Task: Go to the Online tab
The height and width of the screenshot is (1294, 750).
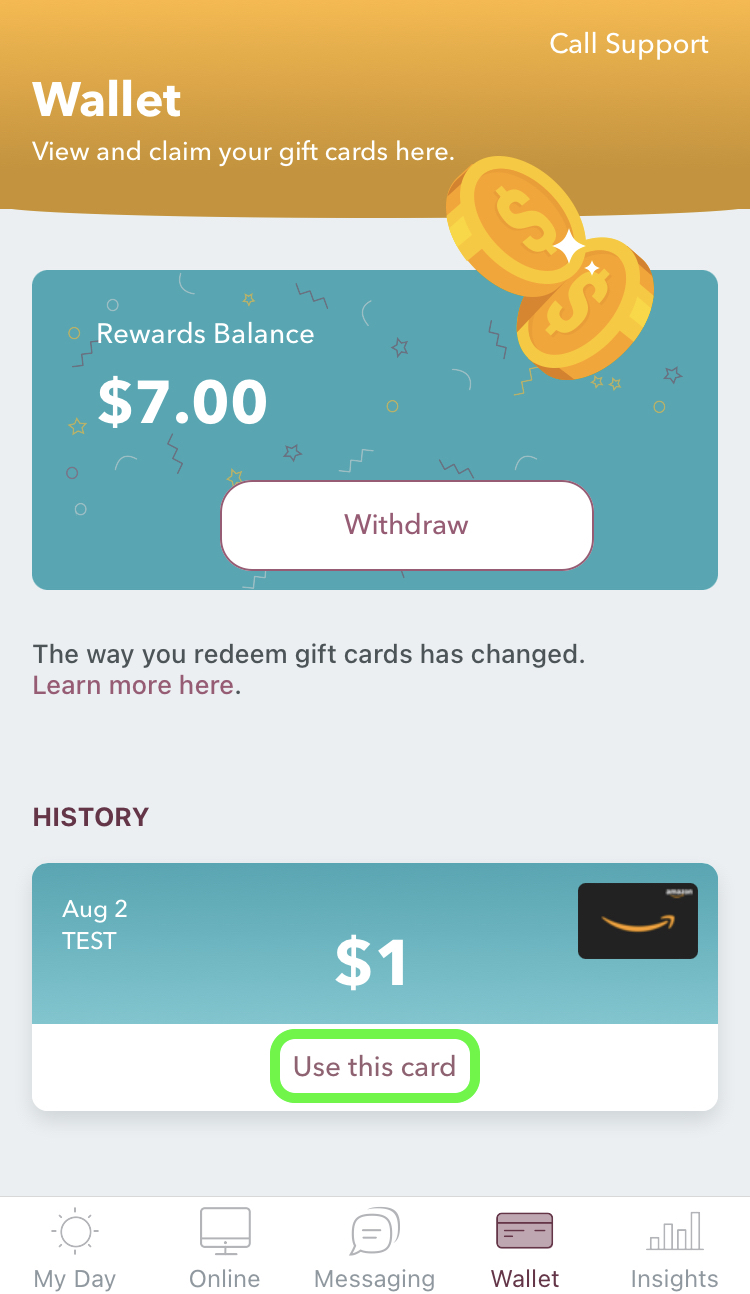Action: pyautogui.click(x=225, y=1247)
